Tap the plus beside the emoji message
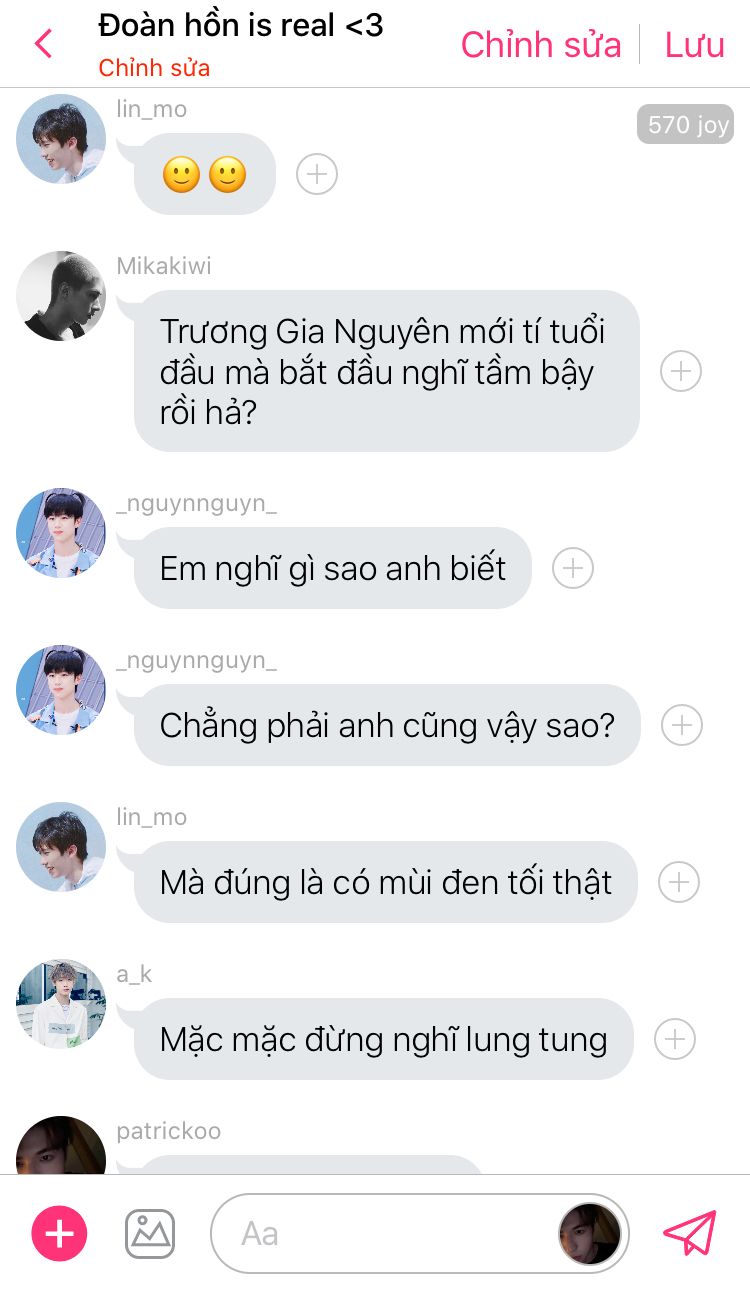The height and width of the screenshot is (1294, 750). [317, 174]
